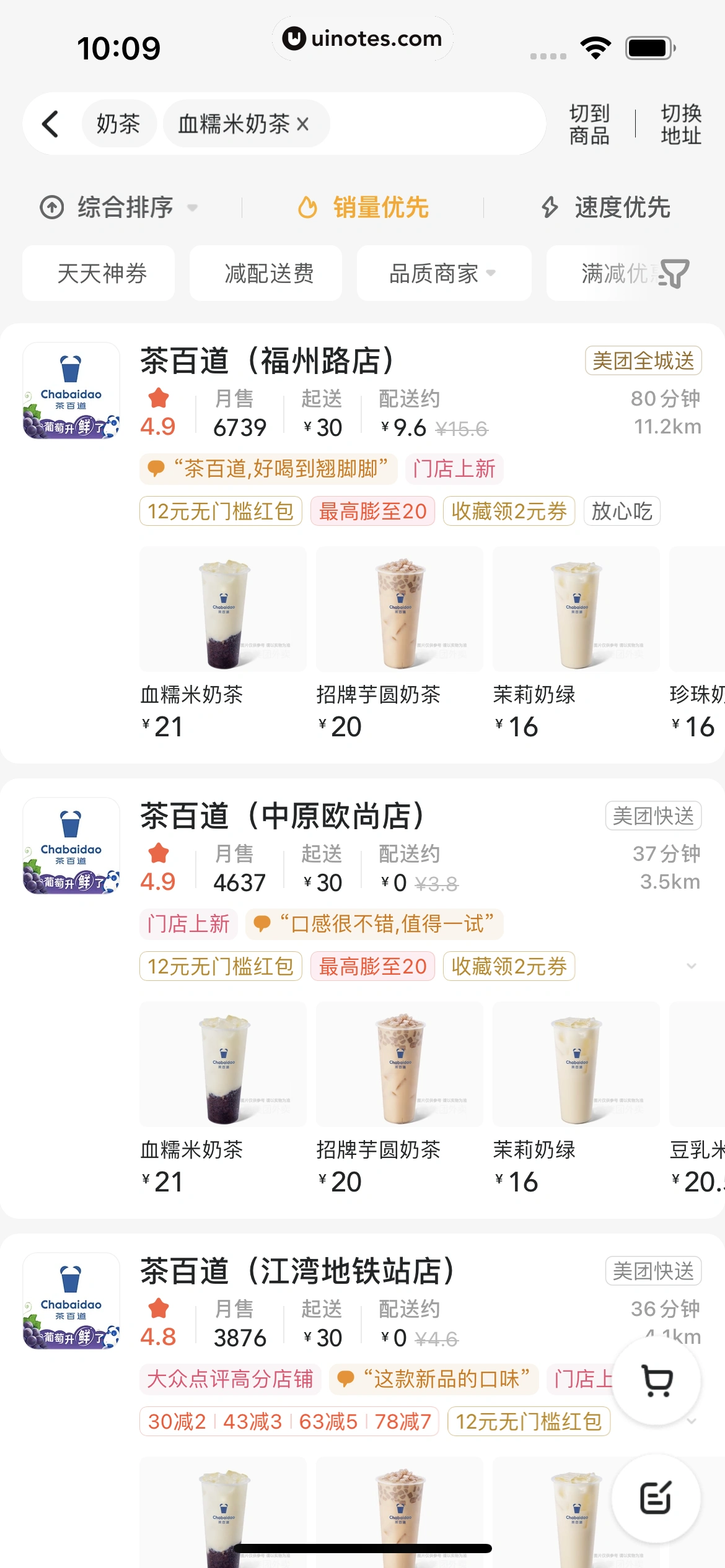This screenshot has width=725, height=1568.
Task: Tap the circular sort arrow icon on 综合排序
Action: pos(51,207)
